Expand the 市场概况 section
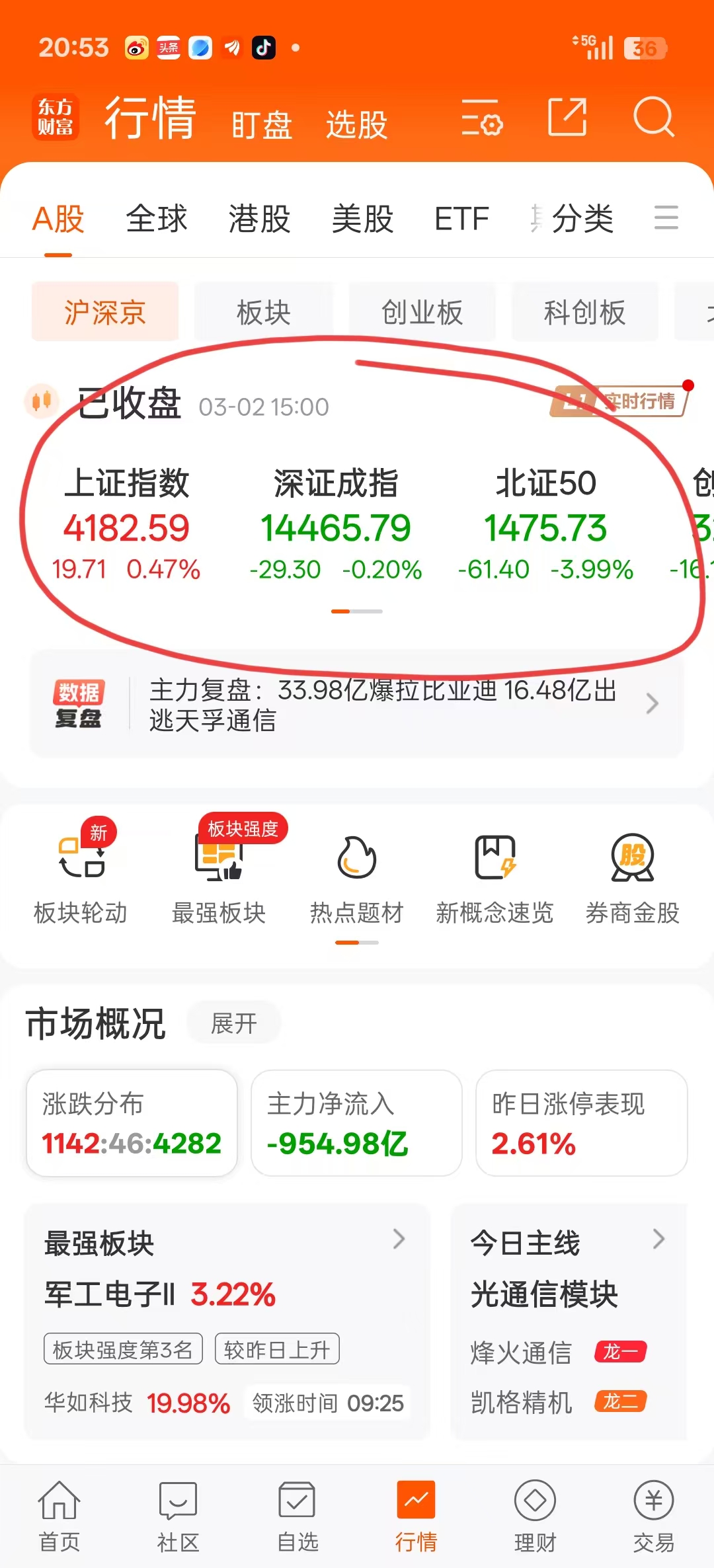This screenshot has height=1568, width=714. [234, 1023]
